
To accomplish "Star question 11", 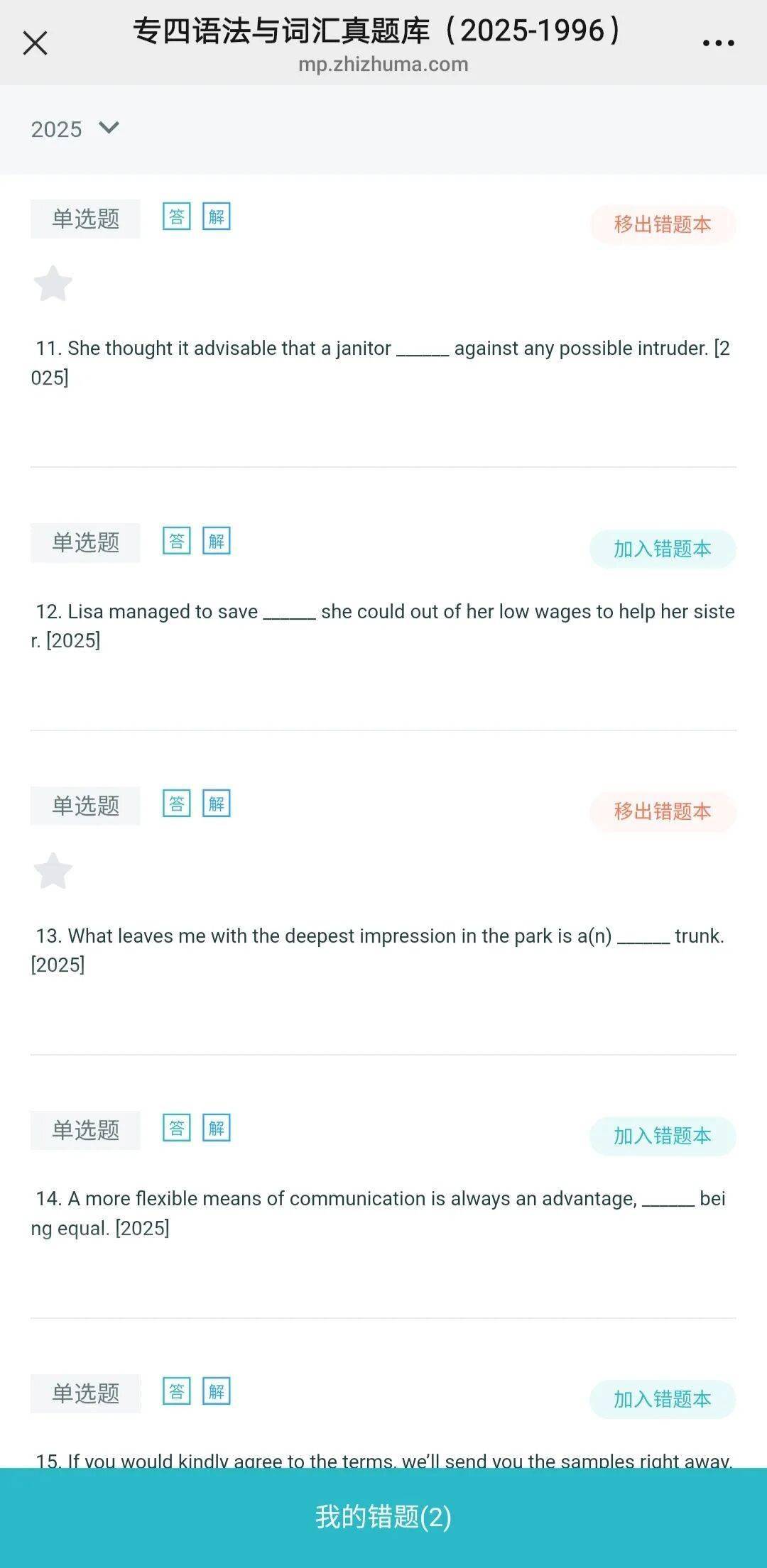I will (53, 284).
